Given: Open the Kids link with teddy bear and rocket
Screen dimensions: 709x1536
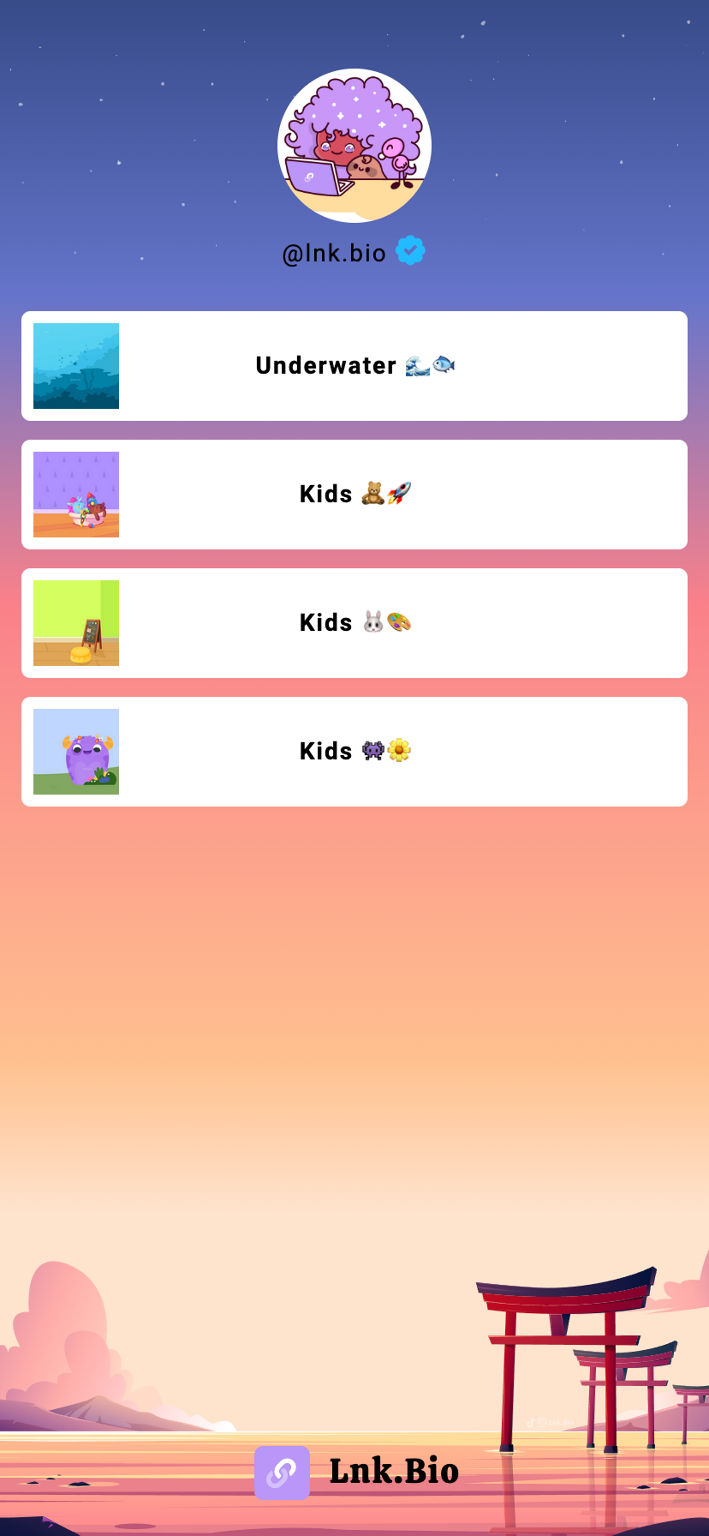Looking at the screenshot, I should coord(354,495).
